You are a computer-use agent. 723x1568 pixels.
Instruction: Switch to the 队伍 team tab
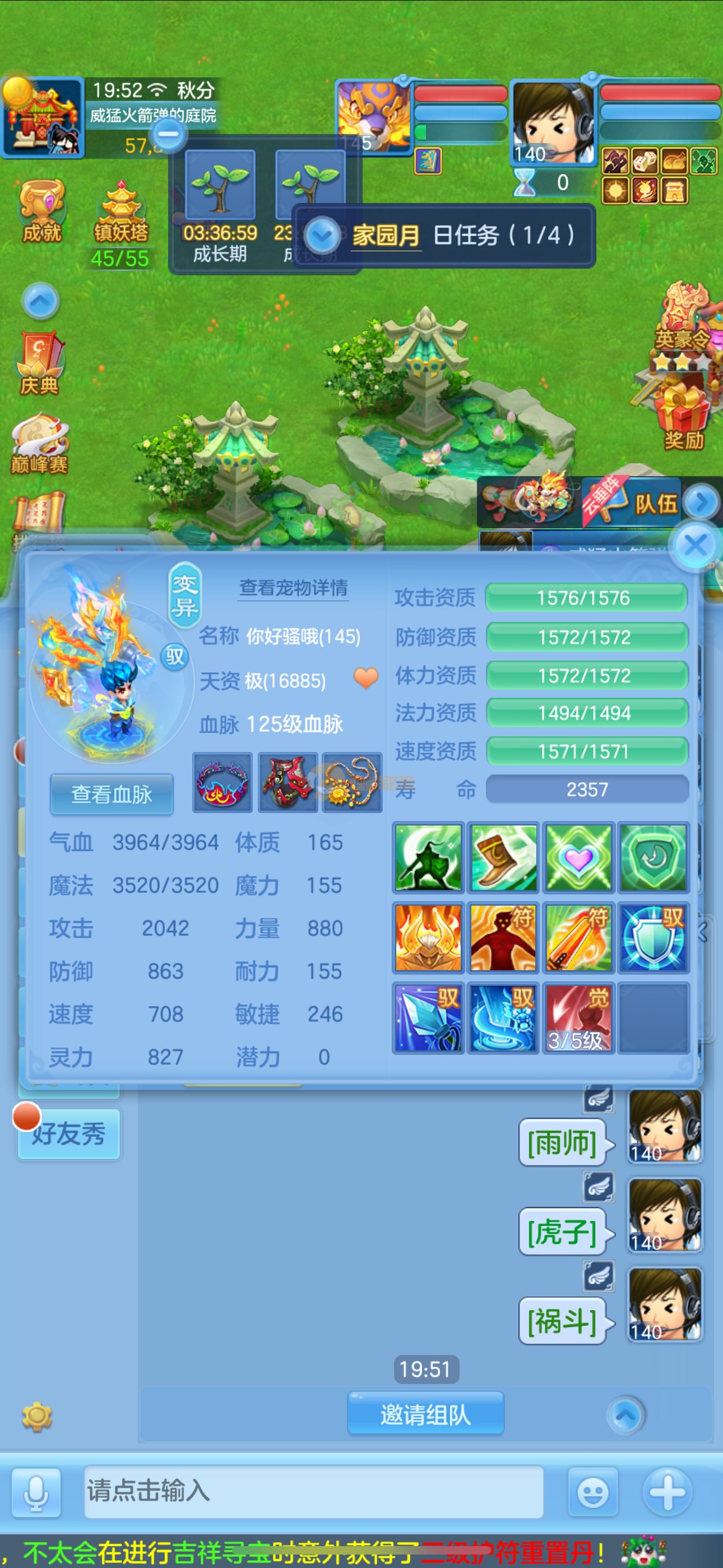click(655, 504)
